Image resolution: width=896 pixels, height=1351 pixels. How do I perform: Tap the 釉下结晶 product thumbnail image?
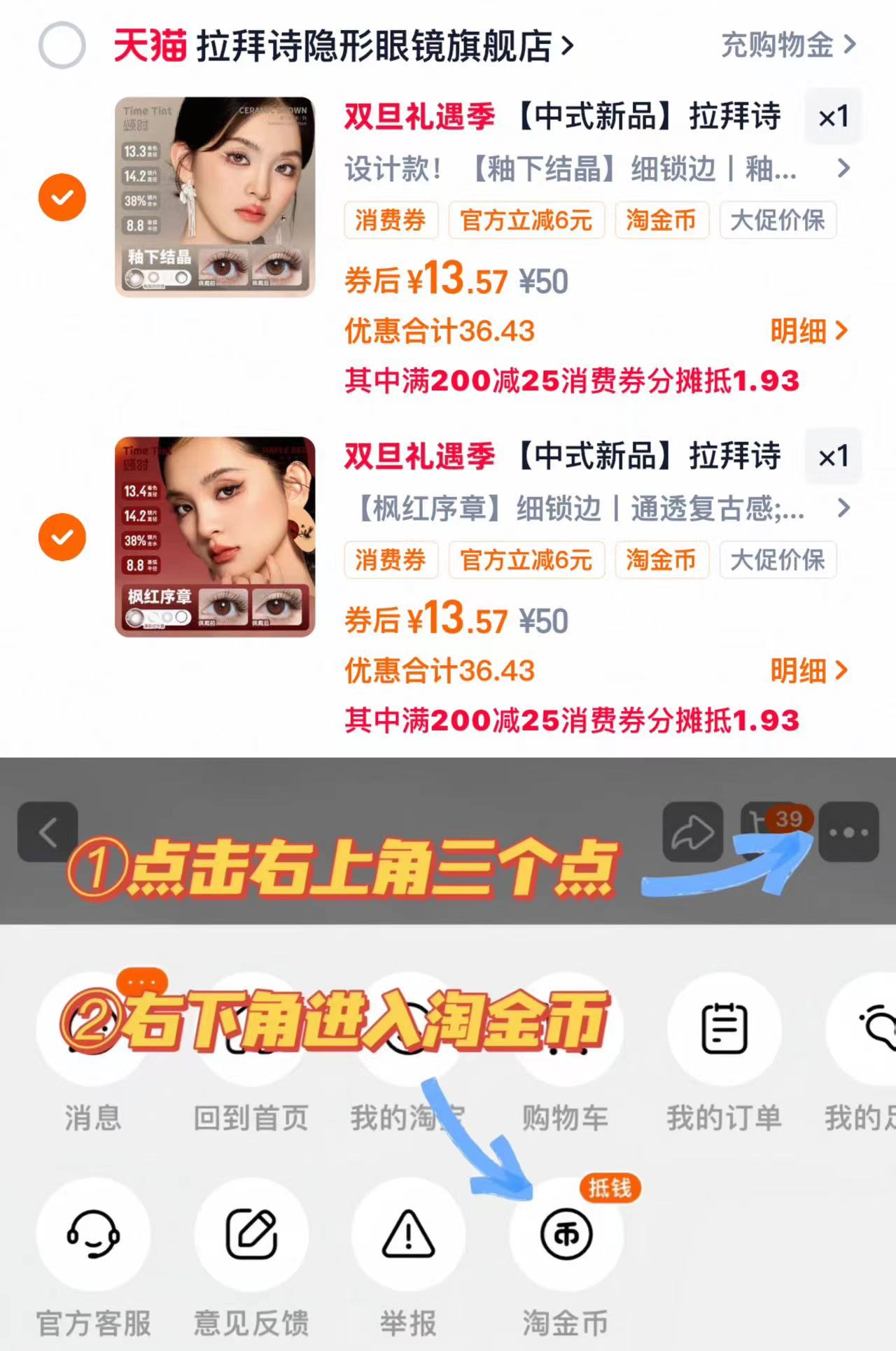coord(215,196)
